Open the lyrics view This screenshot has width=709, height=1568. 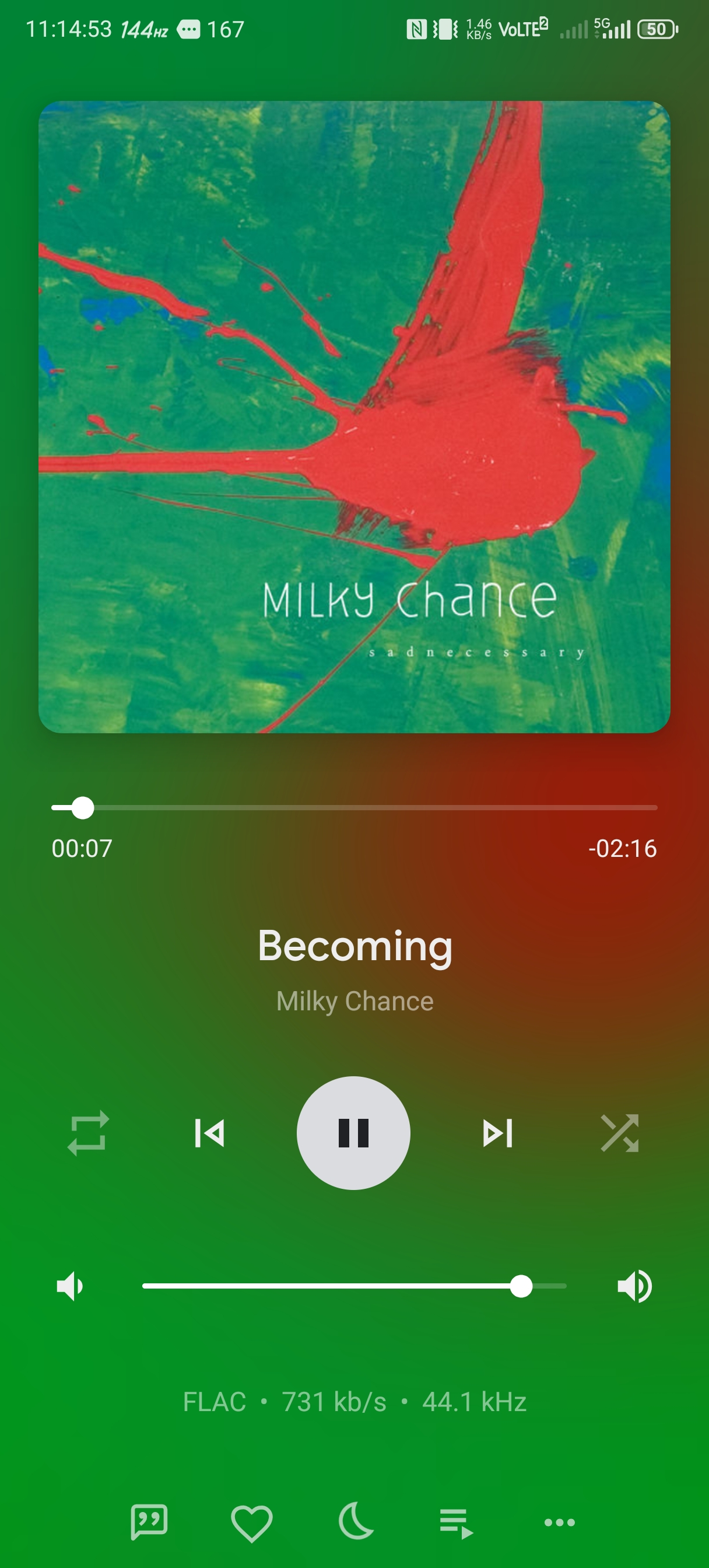(x=149, y=1522)
